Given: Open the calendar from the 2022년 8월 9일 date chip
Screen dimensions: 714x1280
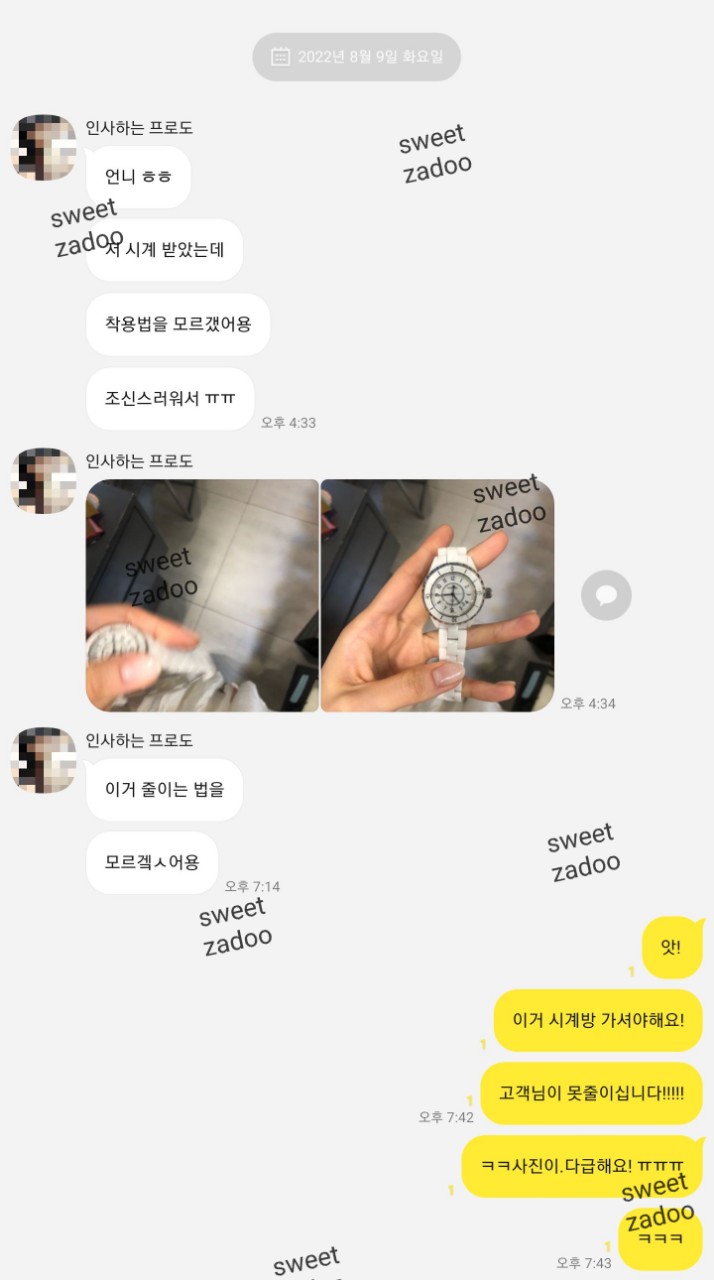Looking at the screenshot, I should 356,57.
